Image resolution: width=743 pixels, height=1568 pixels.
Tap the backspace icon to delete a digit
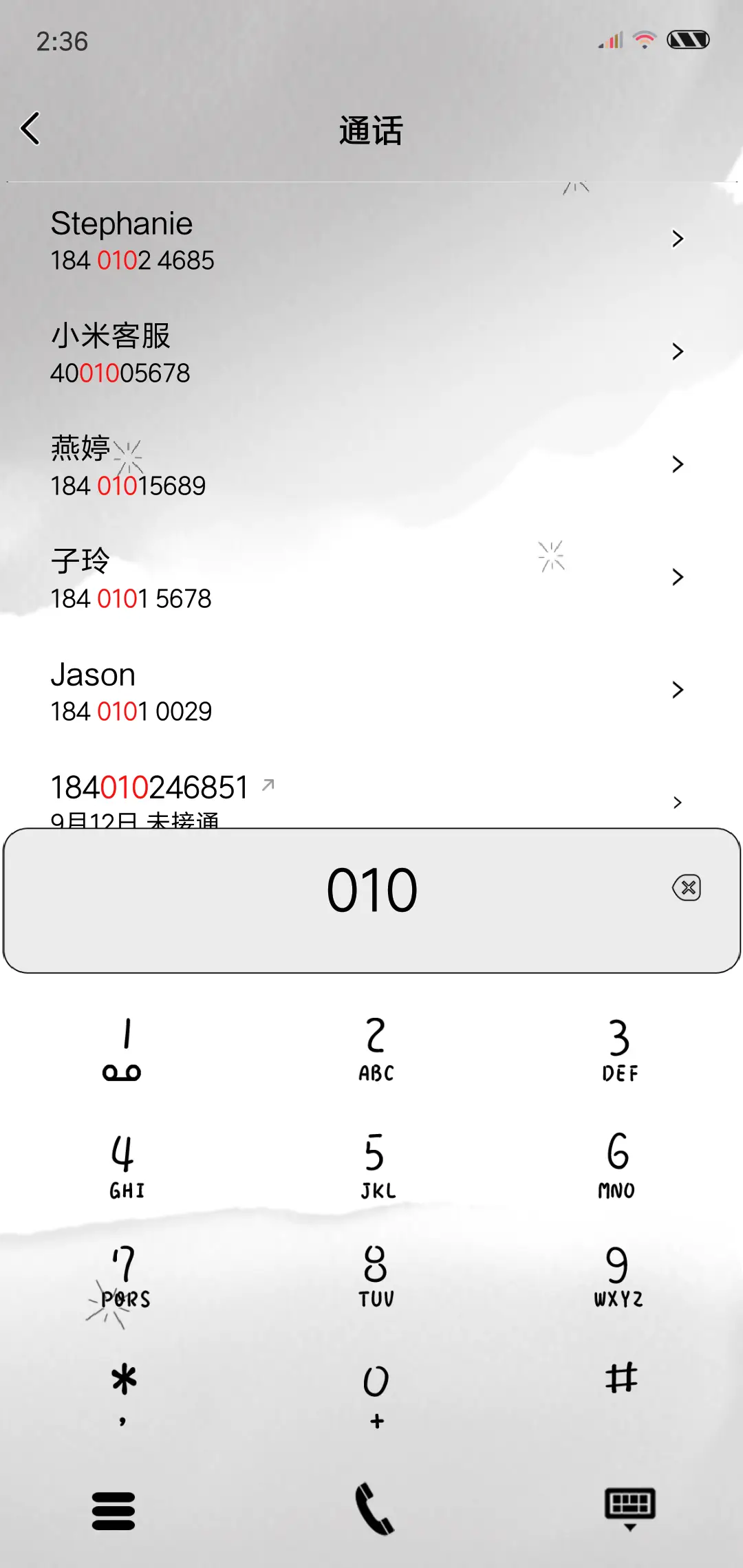click(x=686, y=889)
